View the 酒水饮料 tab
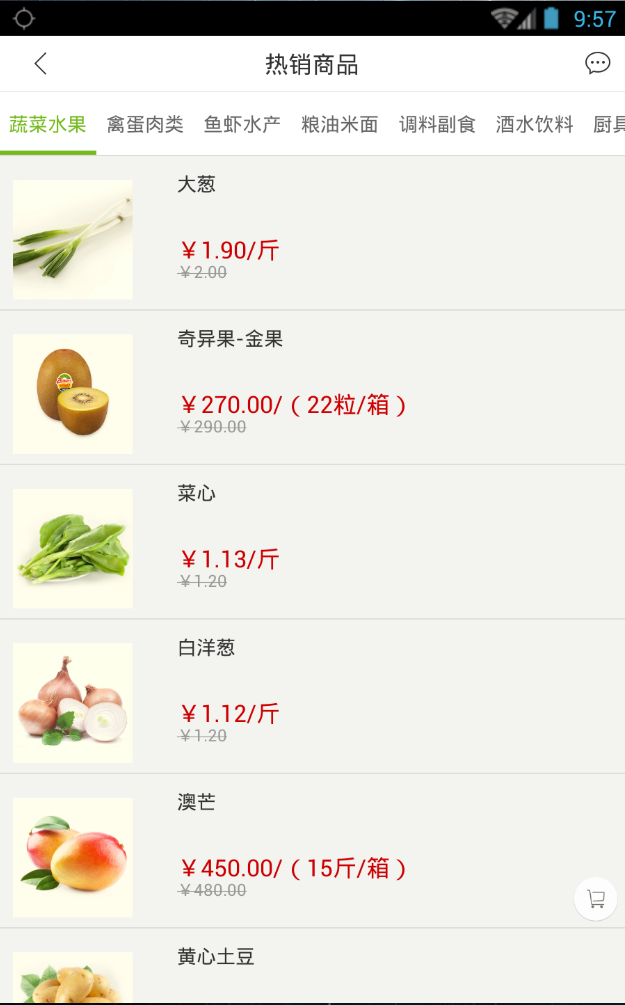Screen dimensions: 625x1005 click(535, 125)
